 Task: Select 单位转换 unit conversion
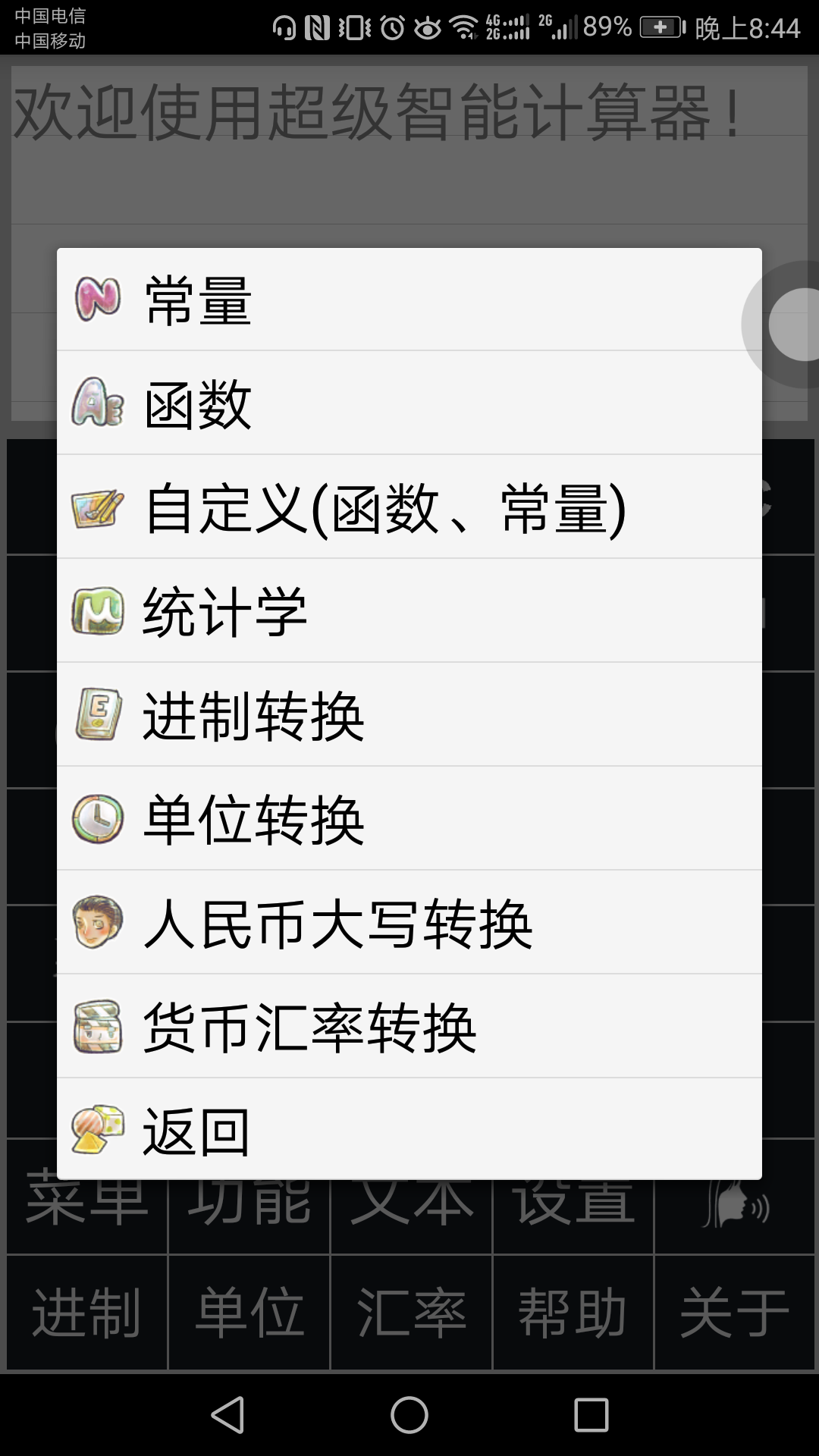pos(409,819)
